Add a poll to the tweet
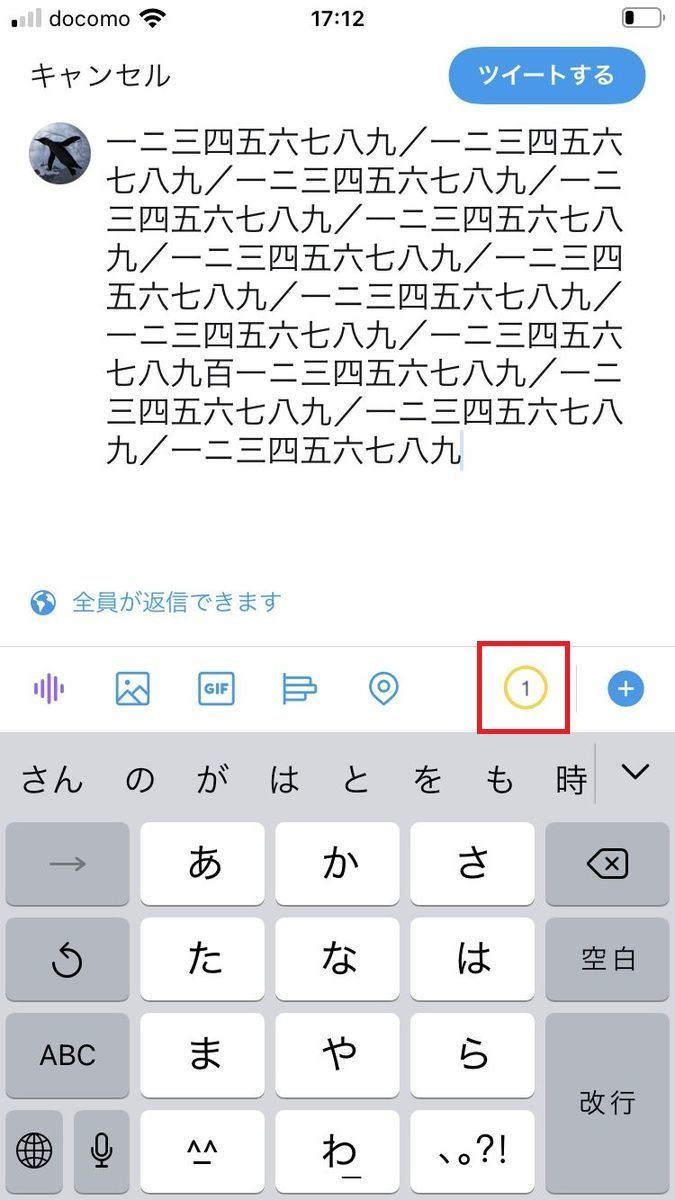 tap(300, 688)
